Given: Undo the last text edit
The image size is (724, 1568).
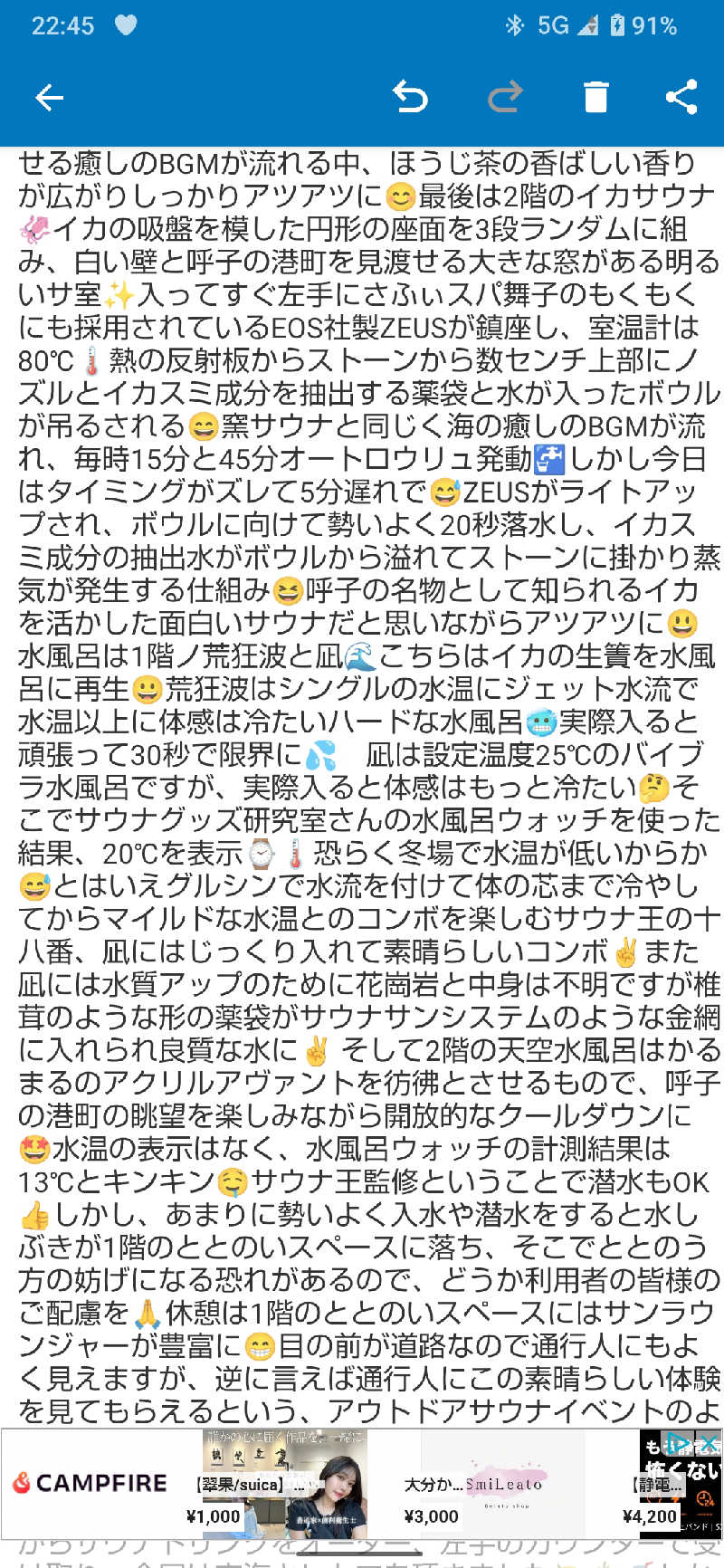Looking at the screenshot, I should 412,97.
